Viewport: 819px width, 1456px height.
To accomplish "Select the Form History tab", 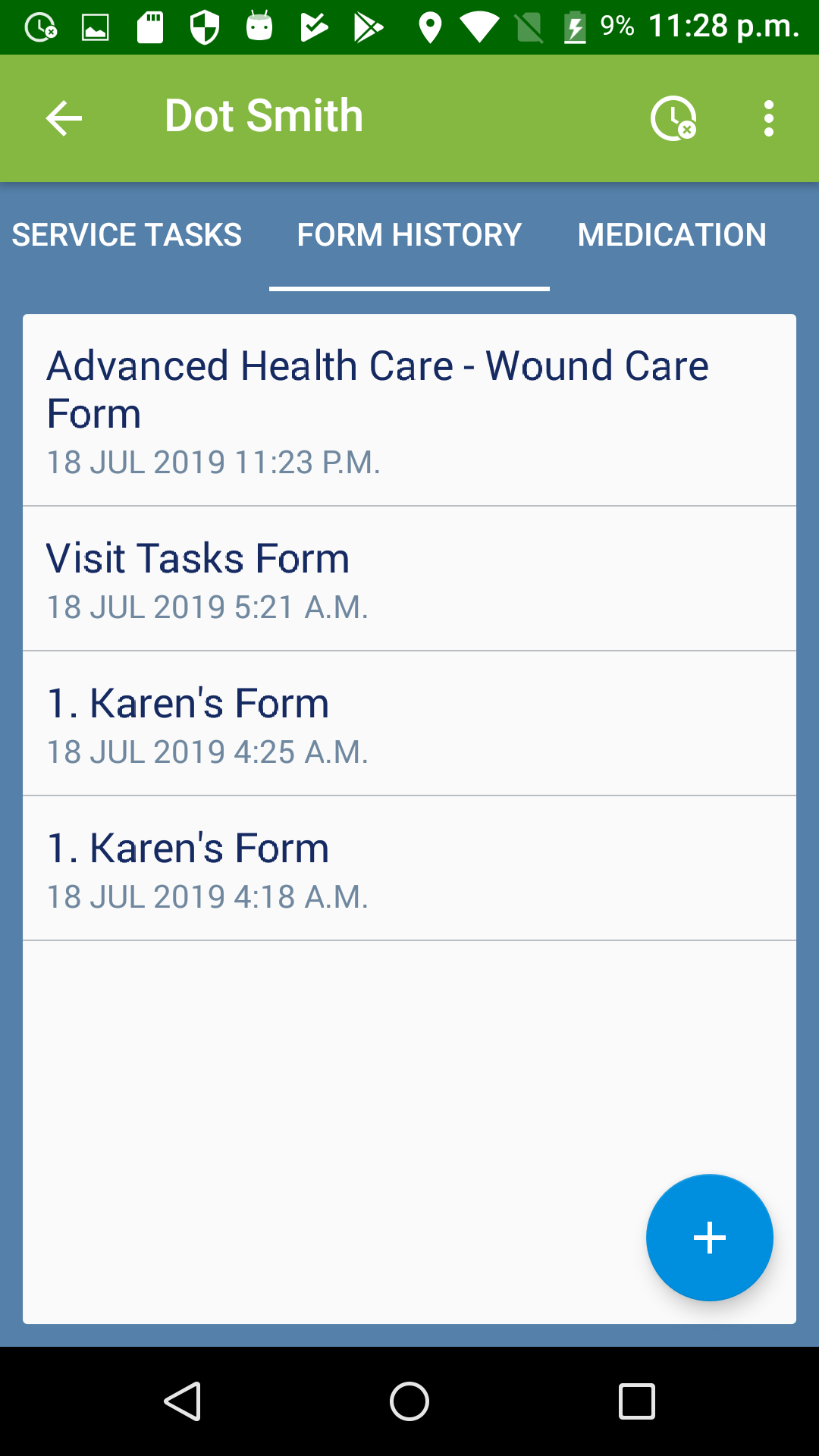I will [409, 235].
